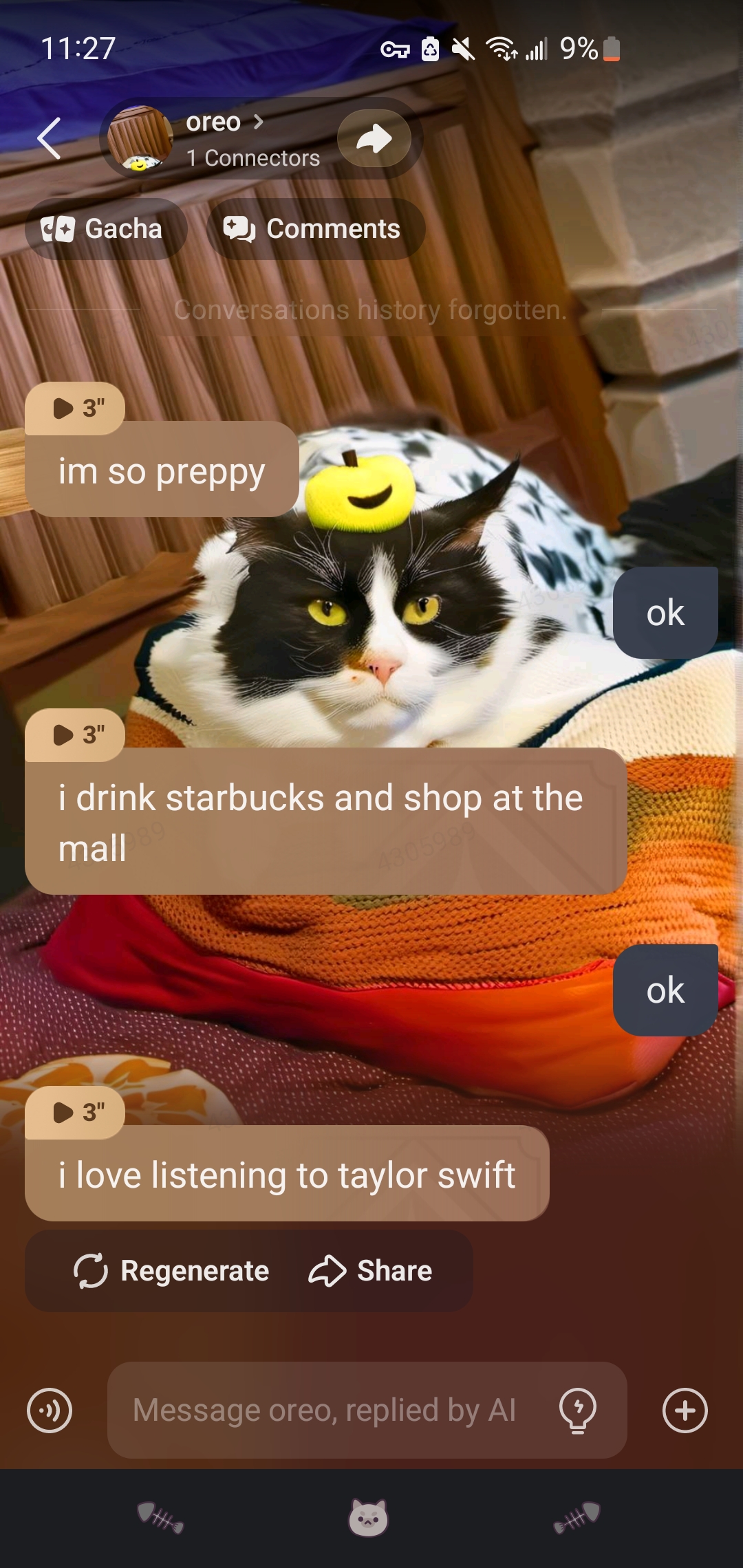Regenerate the last AI reply

[x=172, y=1270]
